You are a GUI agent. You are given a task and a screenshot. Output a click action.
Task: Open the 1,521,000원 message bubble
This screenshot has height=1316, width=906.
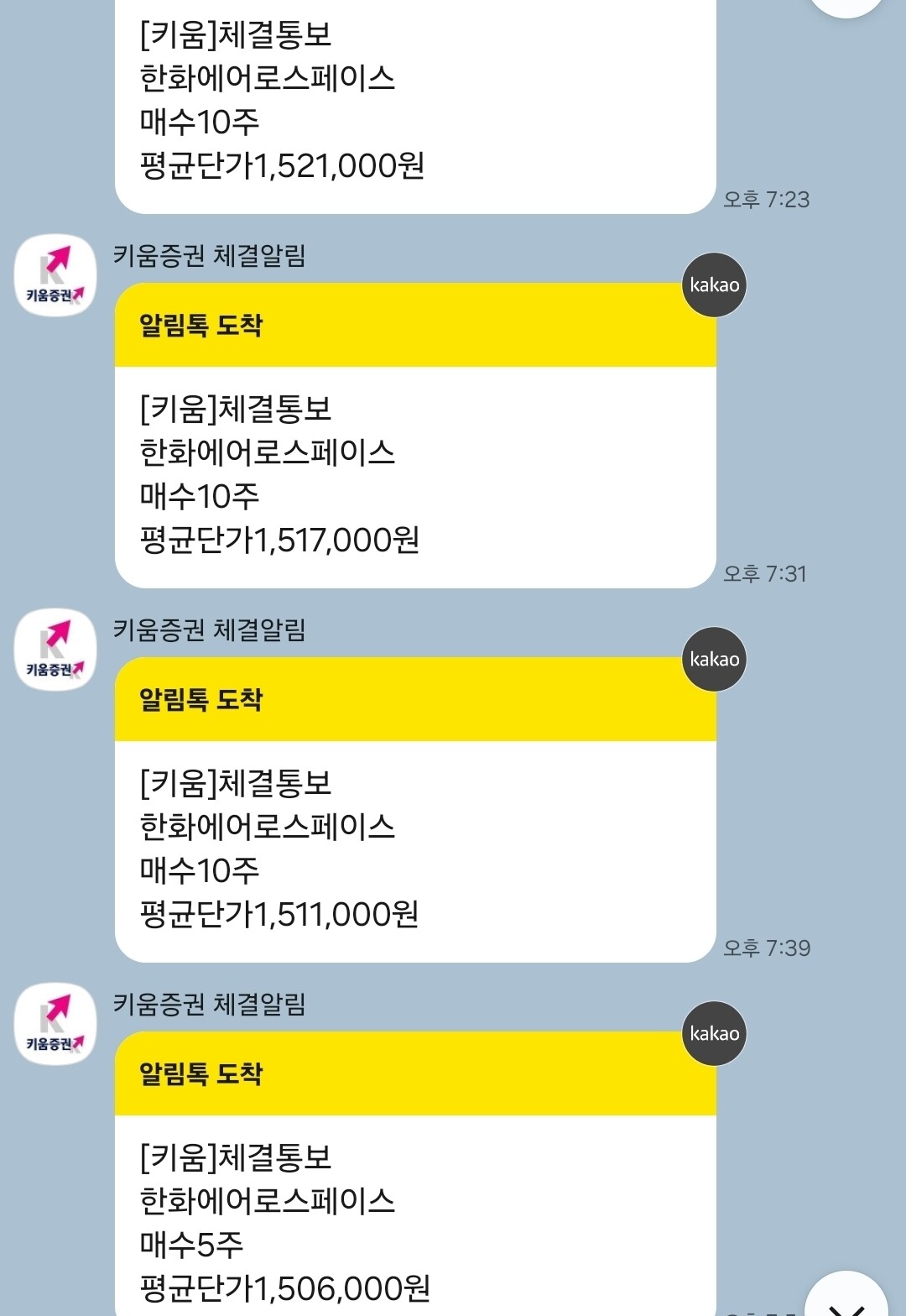click(x=415, y=107)
